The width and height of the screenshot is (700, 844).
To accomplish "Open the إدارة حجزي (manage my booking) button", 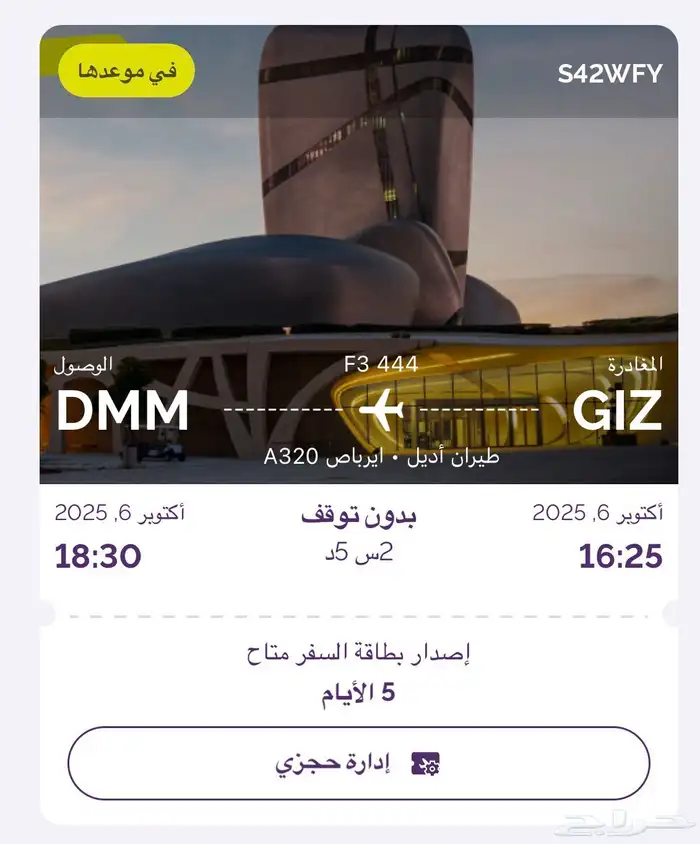I will tap(358, 763).
